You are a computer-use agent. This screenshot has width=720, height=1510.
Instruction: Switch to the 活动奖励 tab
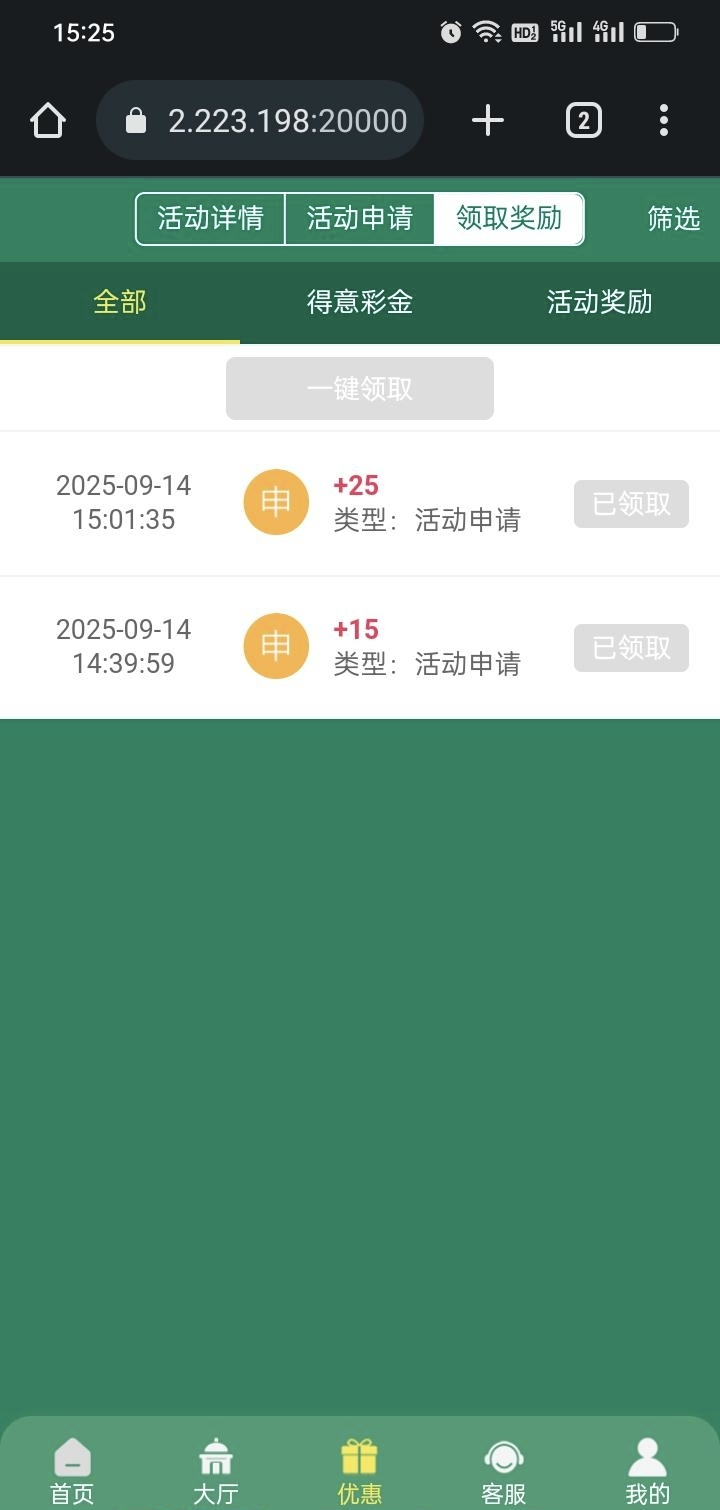[x=599, y=302]
